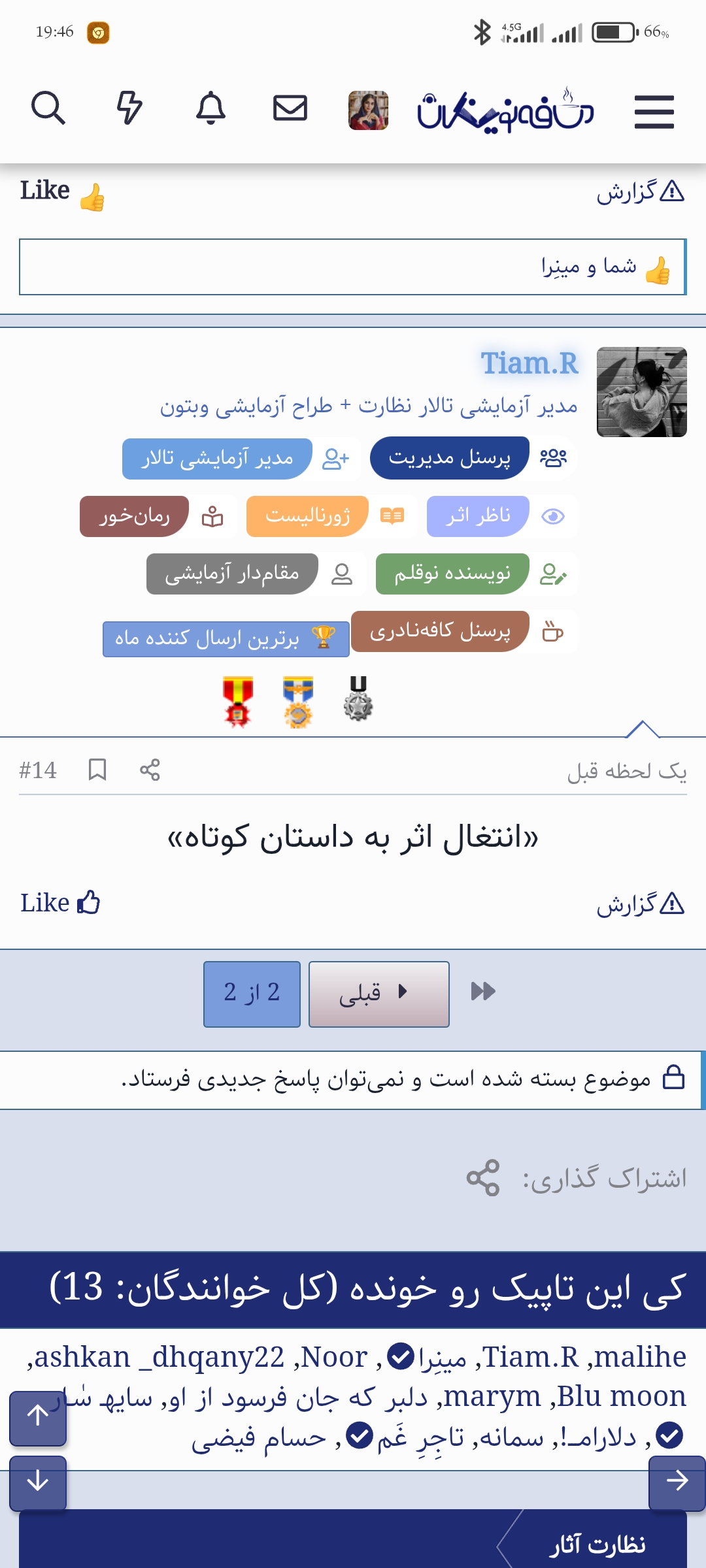This screenshot has height=1568, width=706.
Task: Open the notifications bell
Action: (210, 108)
